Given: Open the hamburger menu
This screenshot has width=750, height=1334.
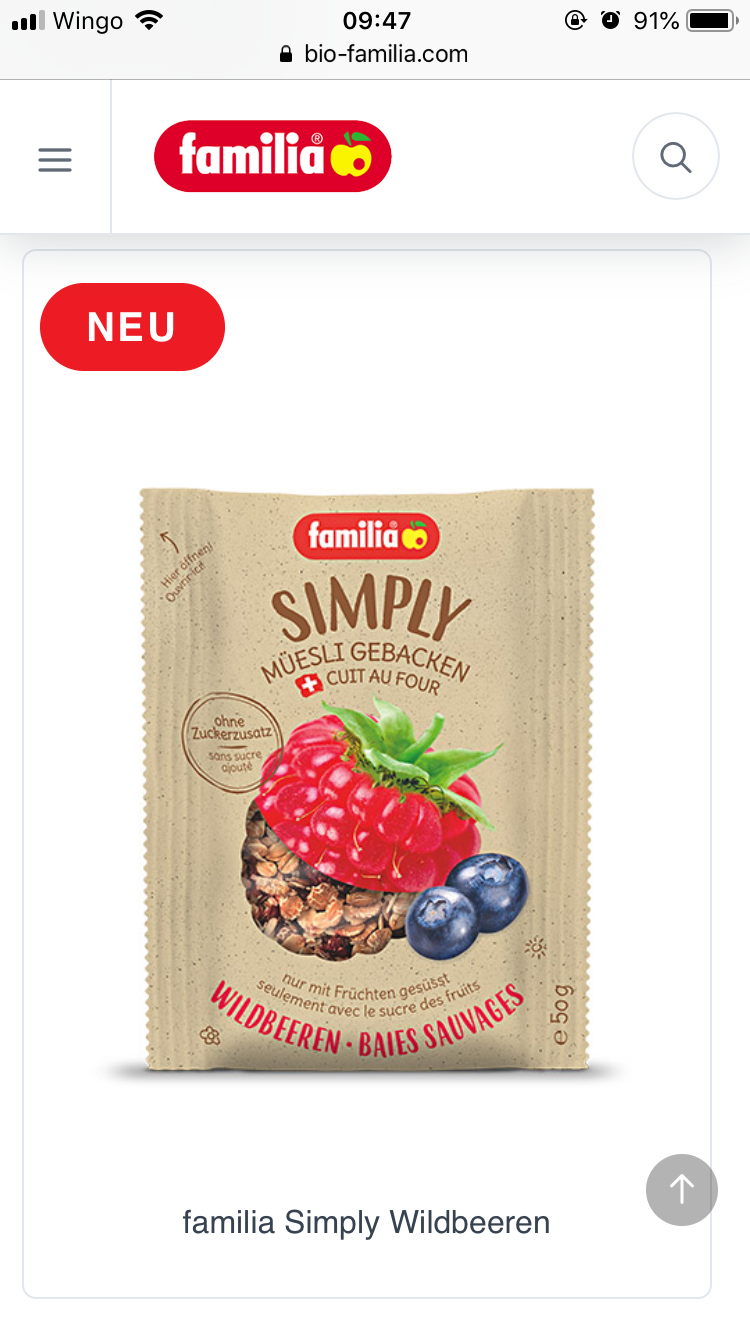Looking at the screenshot, I should (x=55, y=159).
